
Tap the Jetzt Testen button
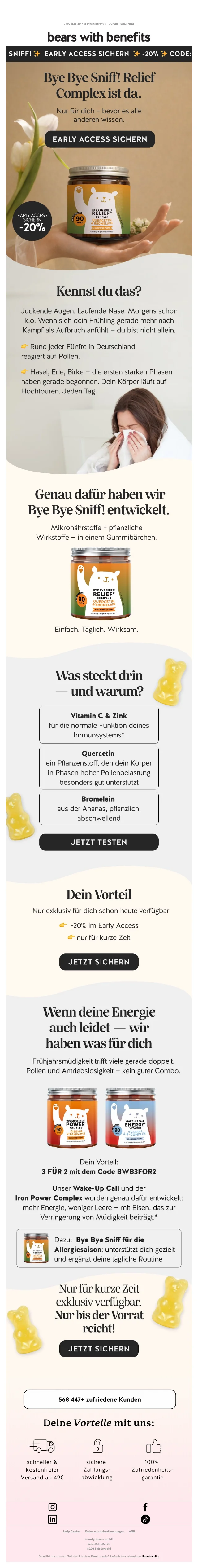click(x=99, y=842)
